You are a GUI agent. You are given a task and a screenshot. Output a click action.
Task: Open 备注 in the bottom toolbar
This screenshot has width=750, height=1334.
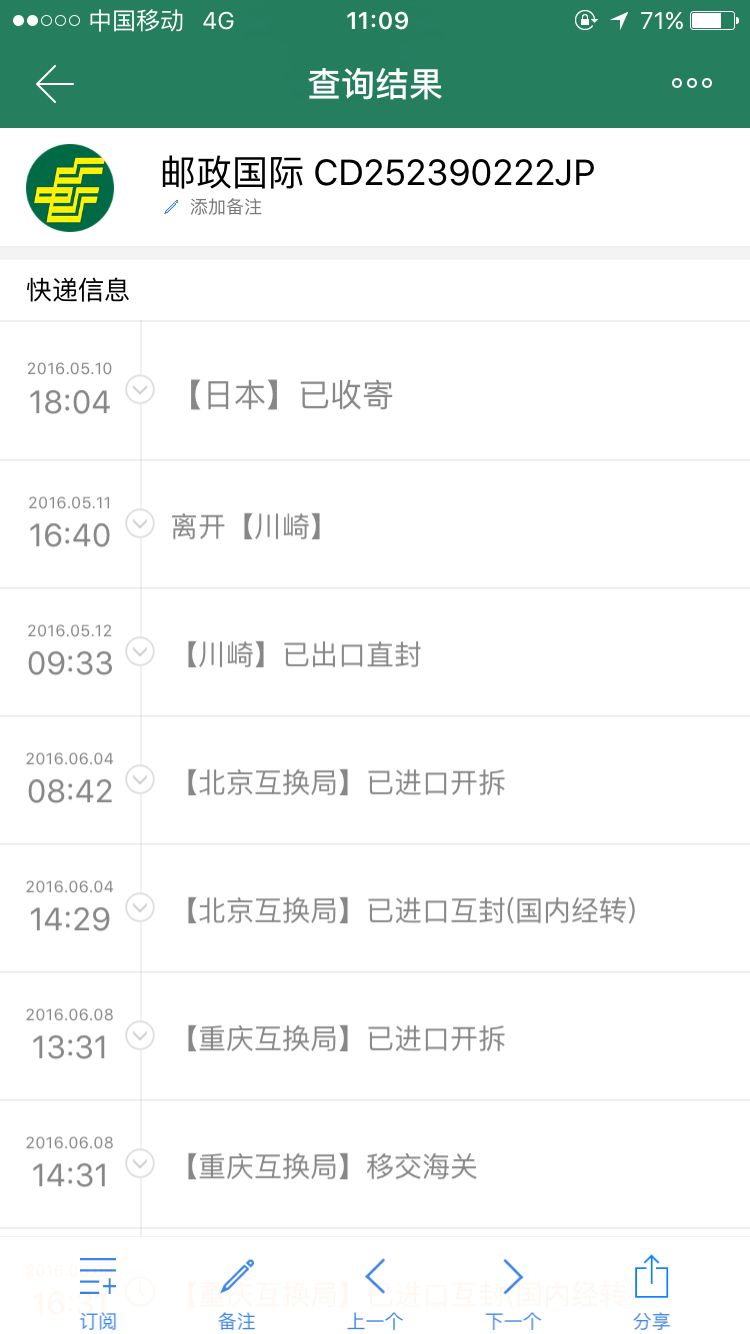pos(237,1292)
